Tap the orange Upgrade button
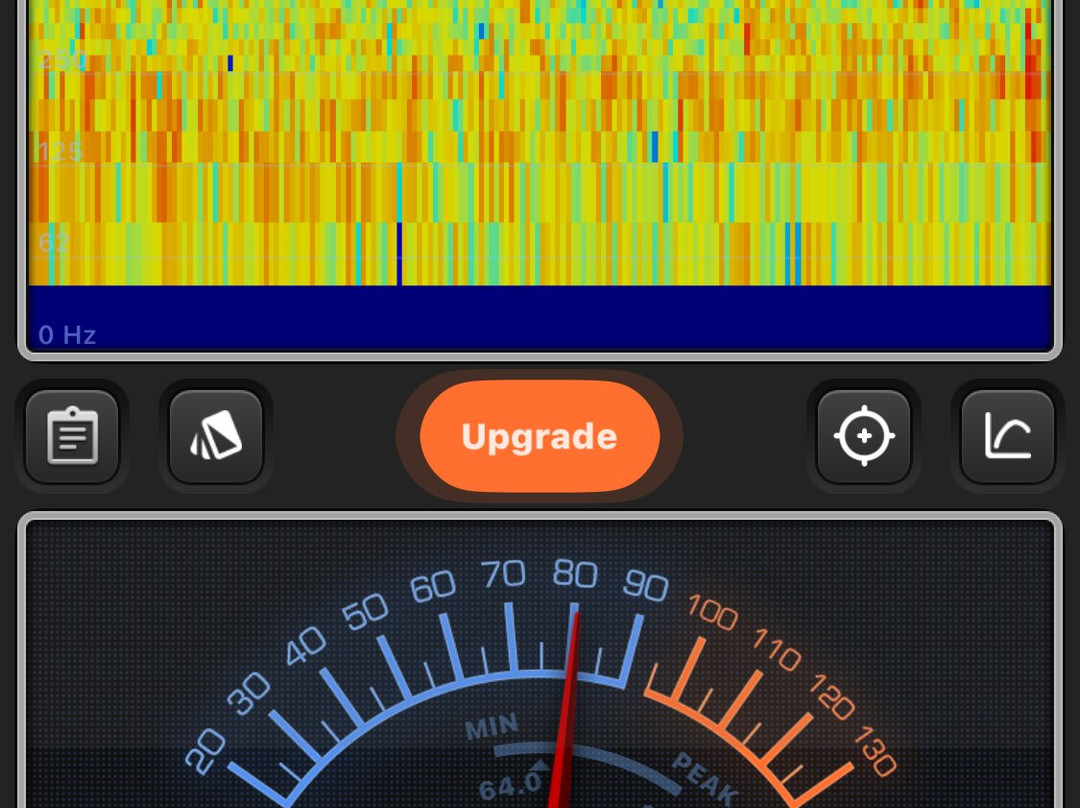Screen dimensions: 1080x808 (x=539, y=437)
